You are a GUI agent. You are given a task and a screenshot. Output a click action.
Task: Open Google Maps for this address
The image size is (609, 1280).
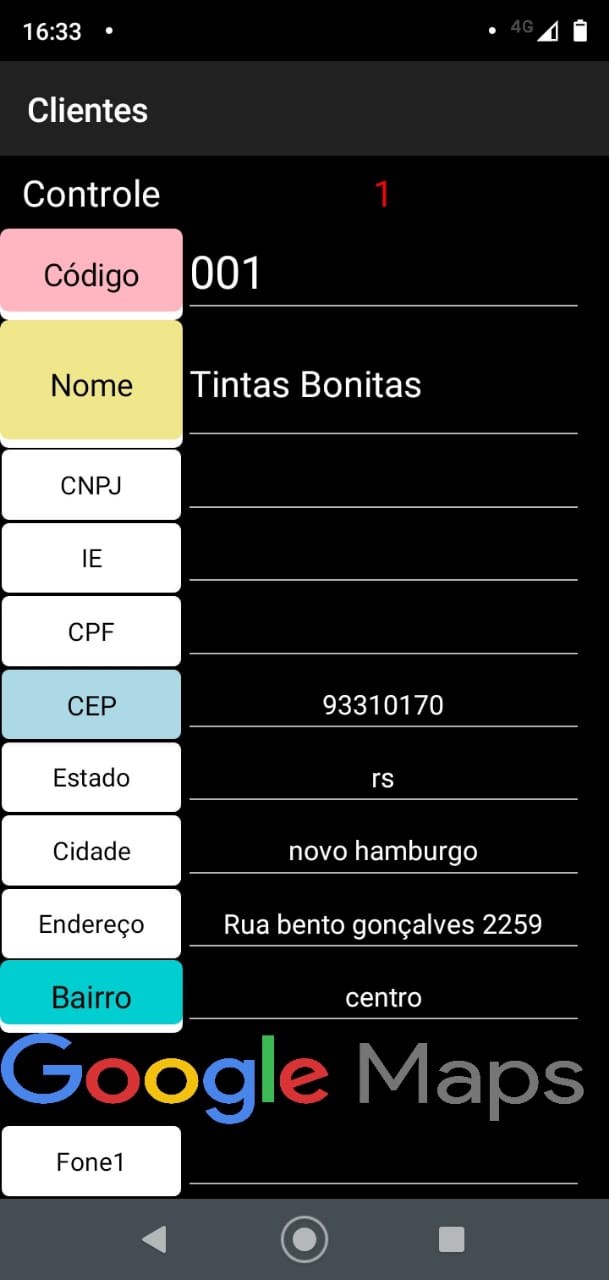tap(293, 1078)
